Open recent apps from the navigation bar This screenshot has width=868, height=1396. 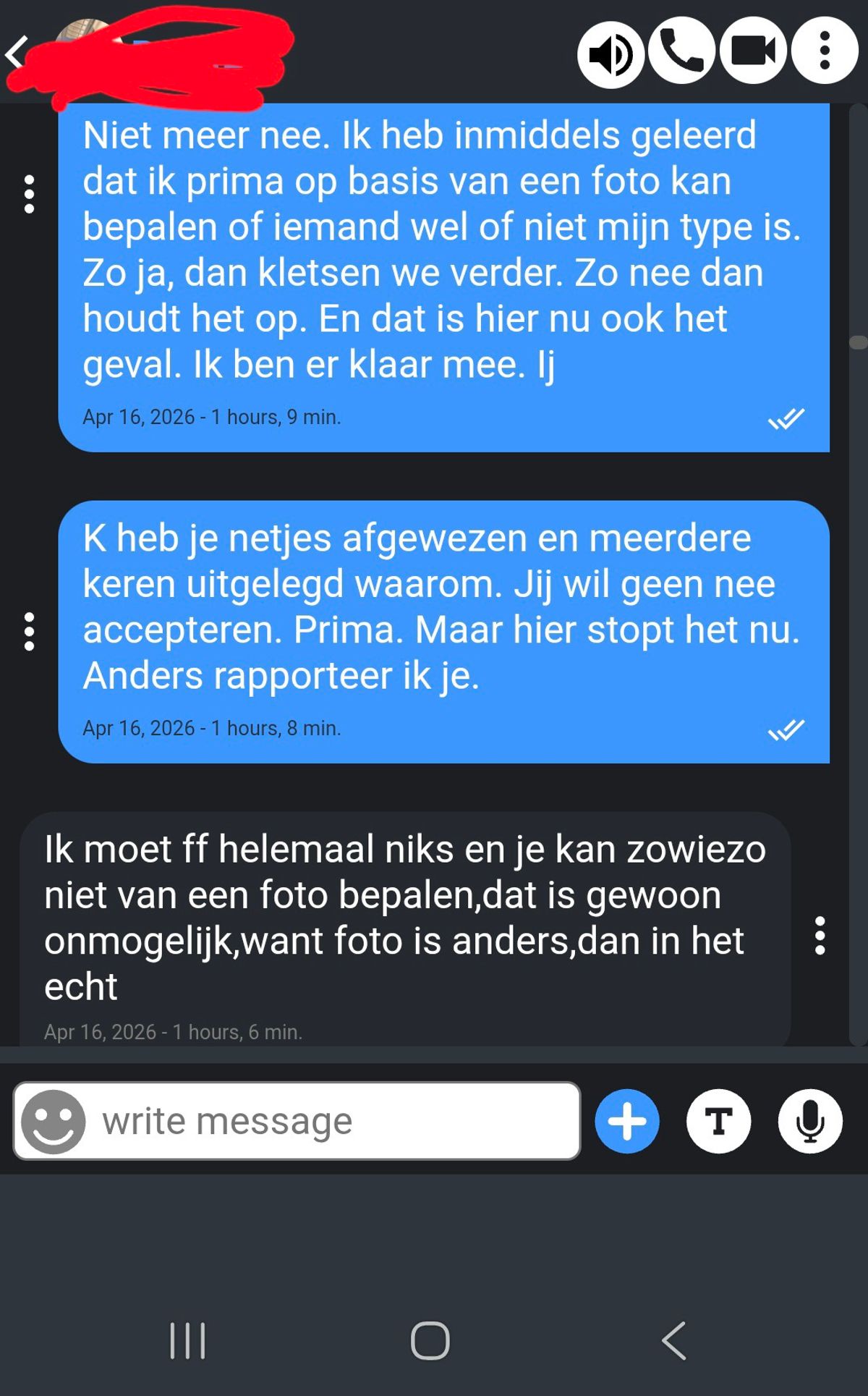tap(188, 1340)
